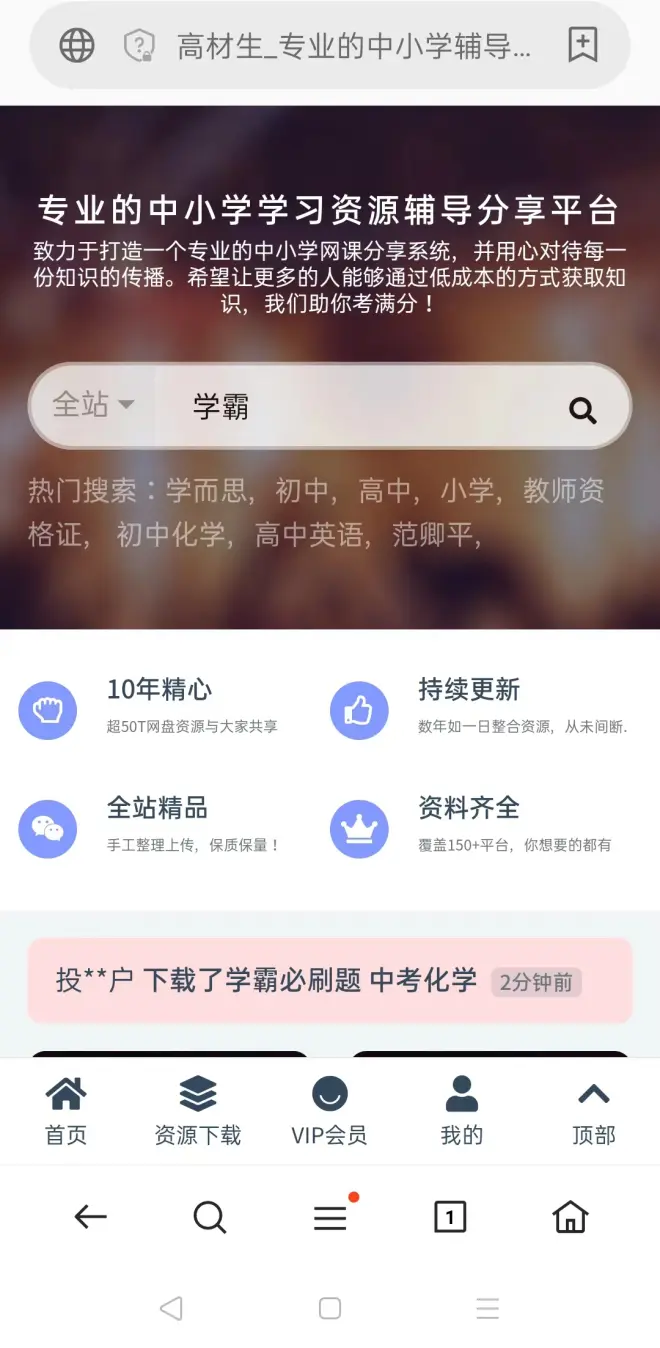This screenshot has height=1348, width=660.
Task: Open the VIP会员 tab
Action: [329, 1111]
